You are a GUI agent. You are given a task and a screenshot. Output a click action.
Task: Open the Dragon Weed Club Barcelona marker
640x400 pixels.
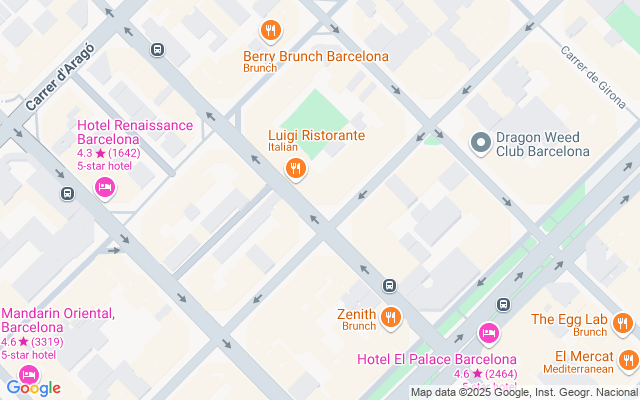pyautogui.click(x=481, y=143)
